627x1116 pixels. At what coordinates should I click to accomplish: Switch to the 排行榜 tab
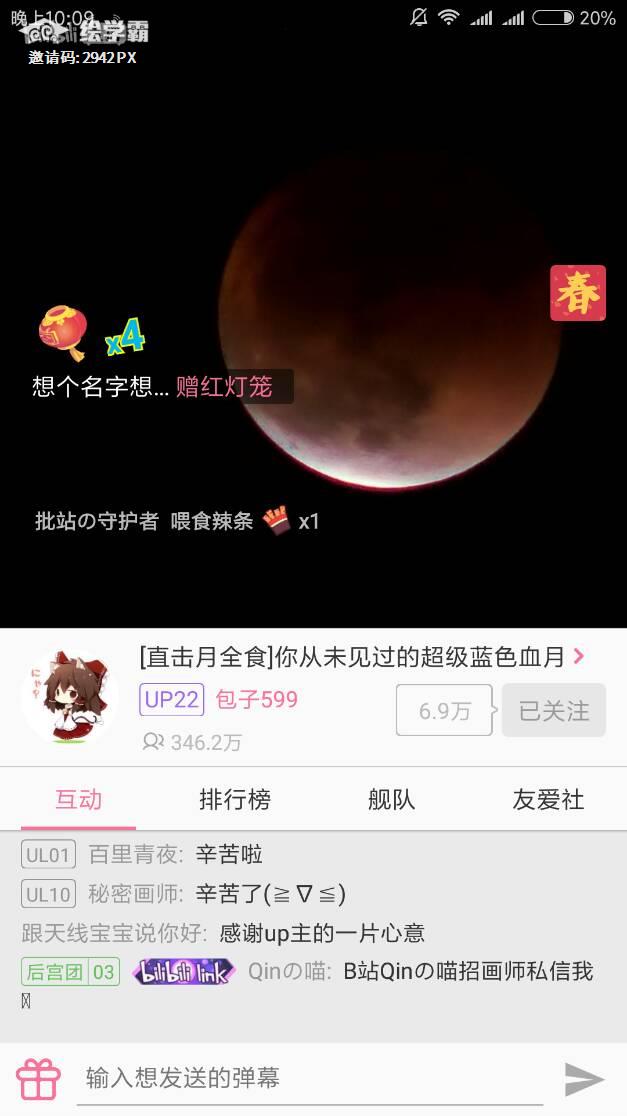click(x=235, y=800)
